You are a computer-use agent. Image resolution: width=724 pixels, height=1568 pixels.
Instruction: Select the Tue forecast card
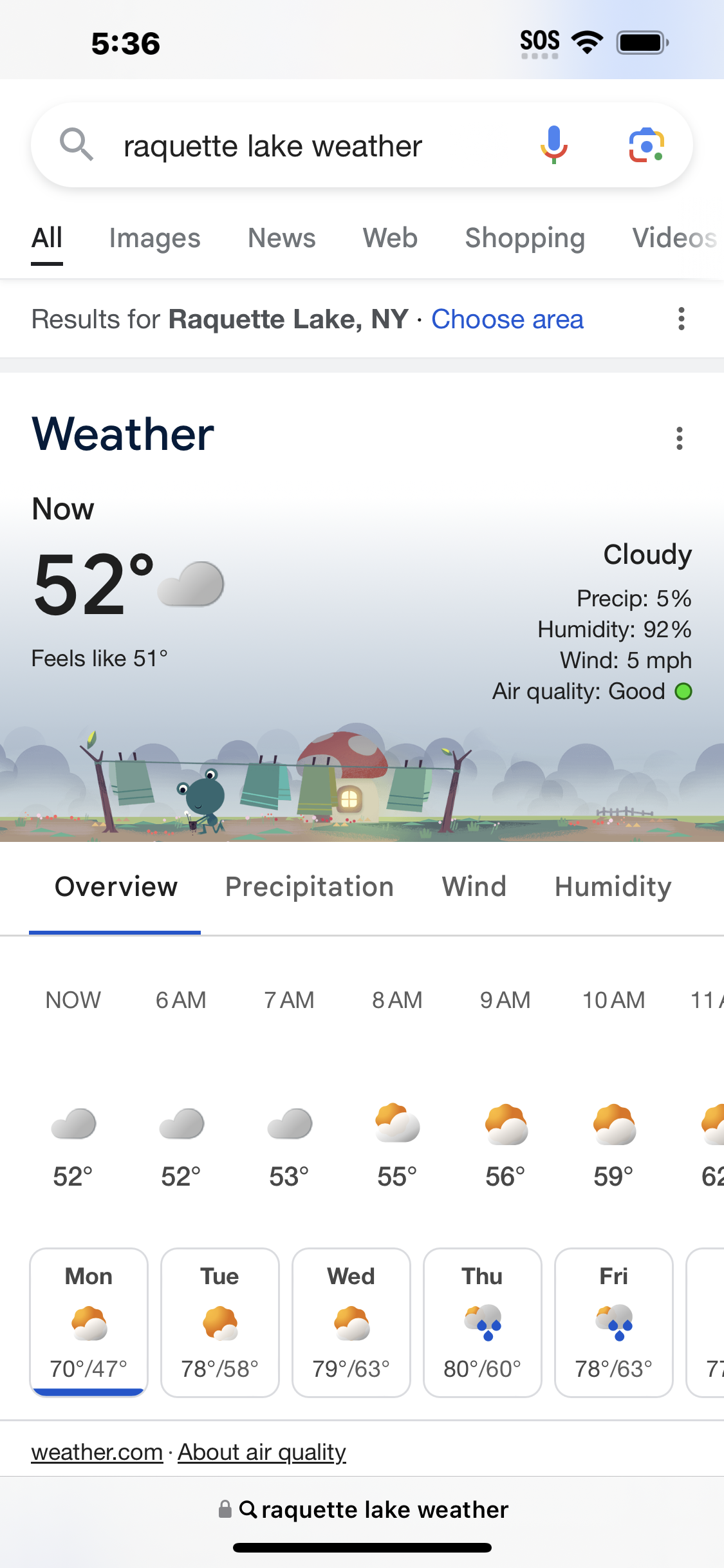click(220, 1323)
